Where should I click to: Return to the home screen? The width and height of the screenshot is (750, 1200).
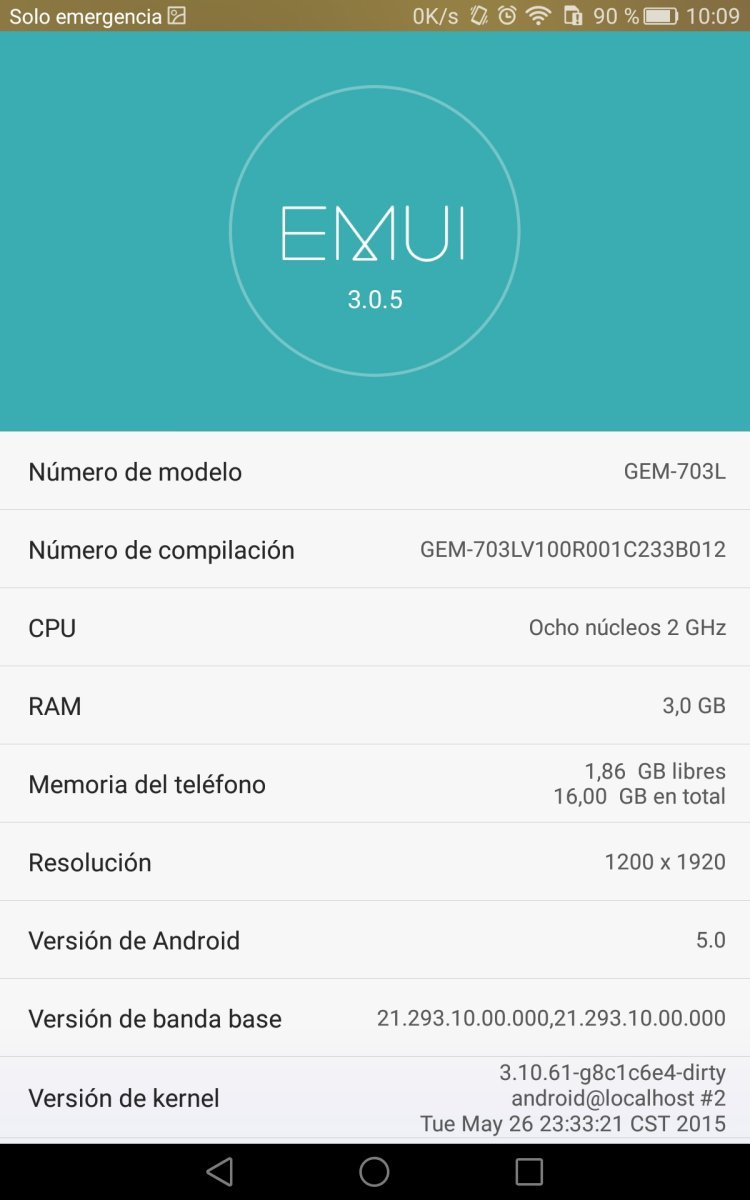pos(374,1171)
